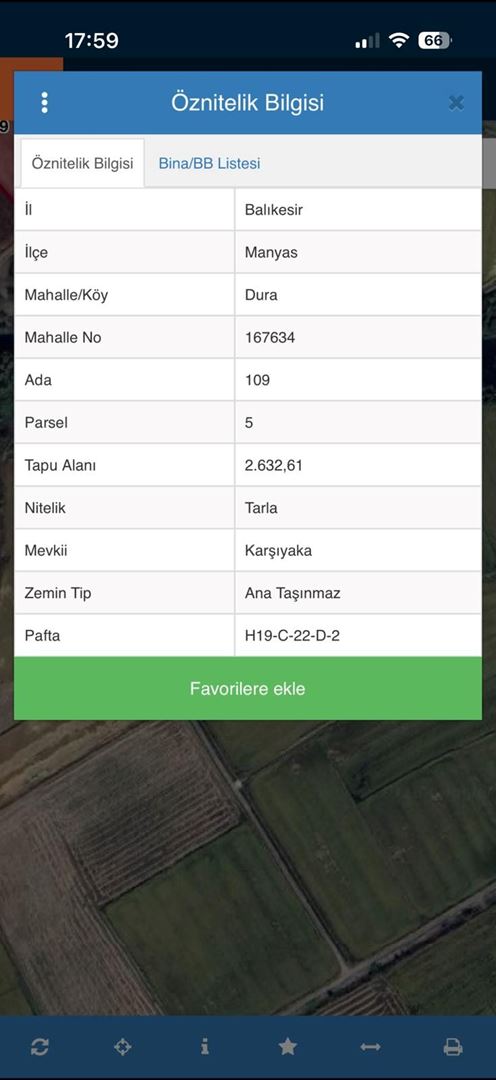Open favorites via the star icon

click(287, 1047)
